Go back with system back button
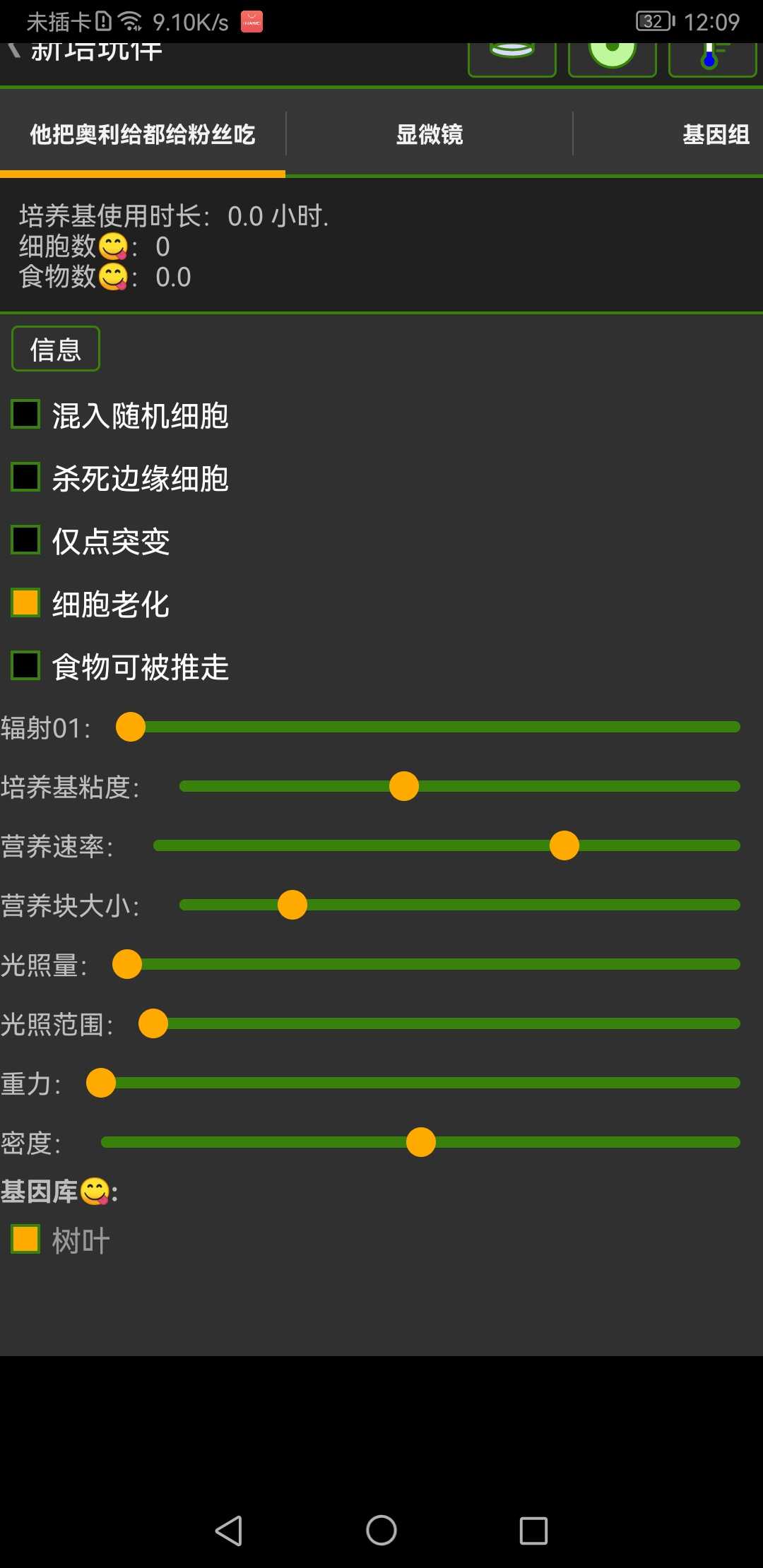Viewport: 763px width, 1568px height. coord(229,1531)
